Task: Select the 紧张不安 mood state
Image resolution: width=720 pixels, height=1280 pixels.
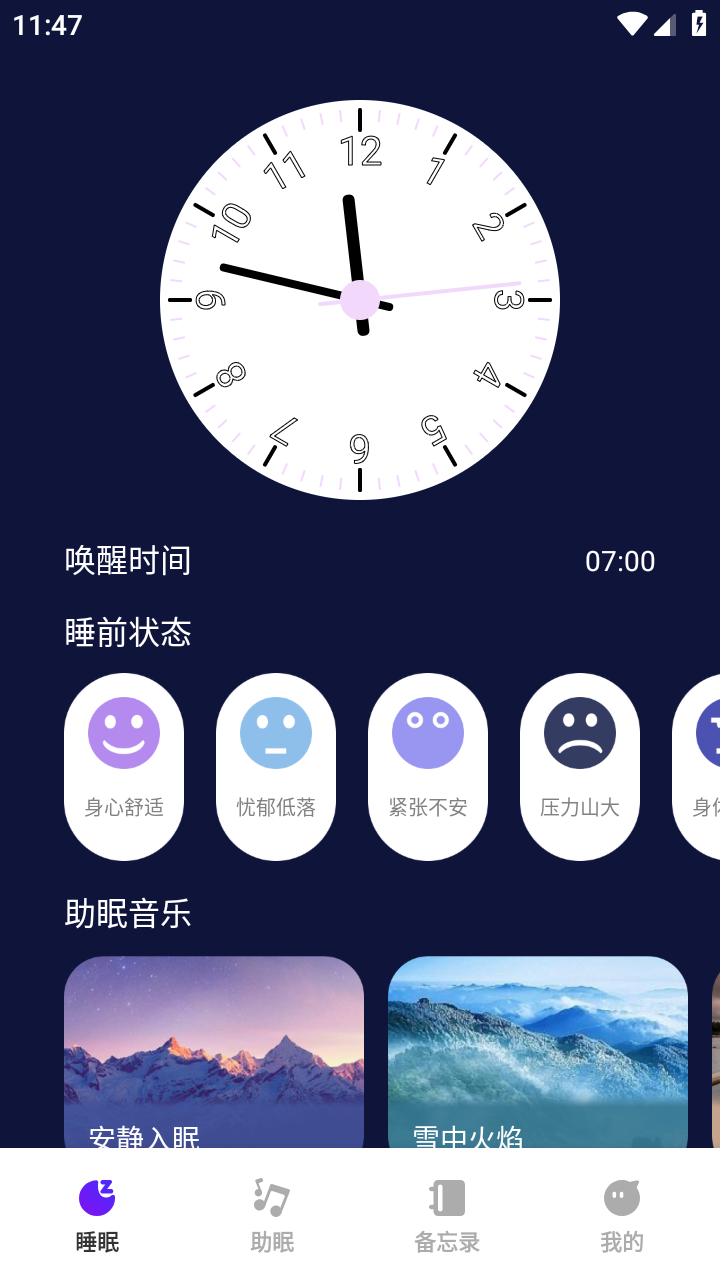Action: (x=428, y=767)
